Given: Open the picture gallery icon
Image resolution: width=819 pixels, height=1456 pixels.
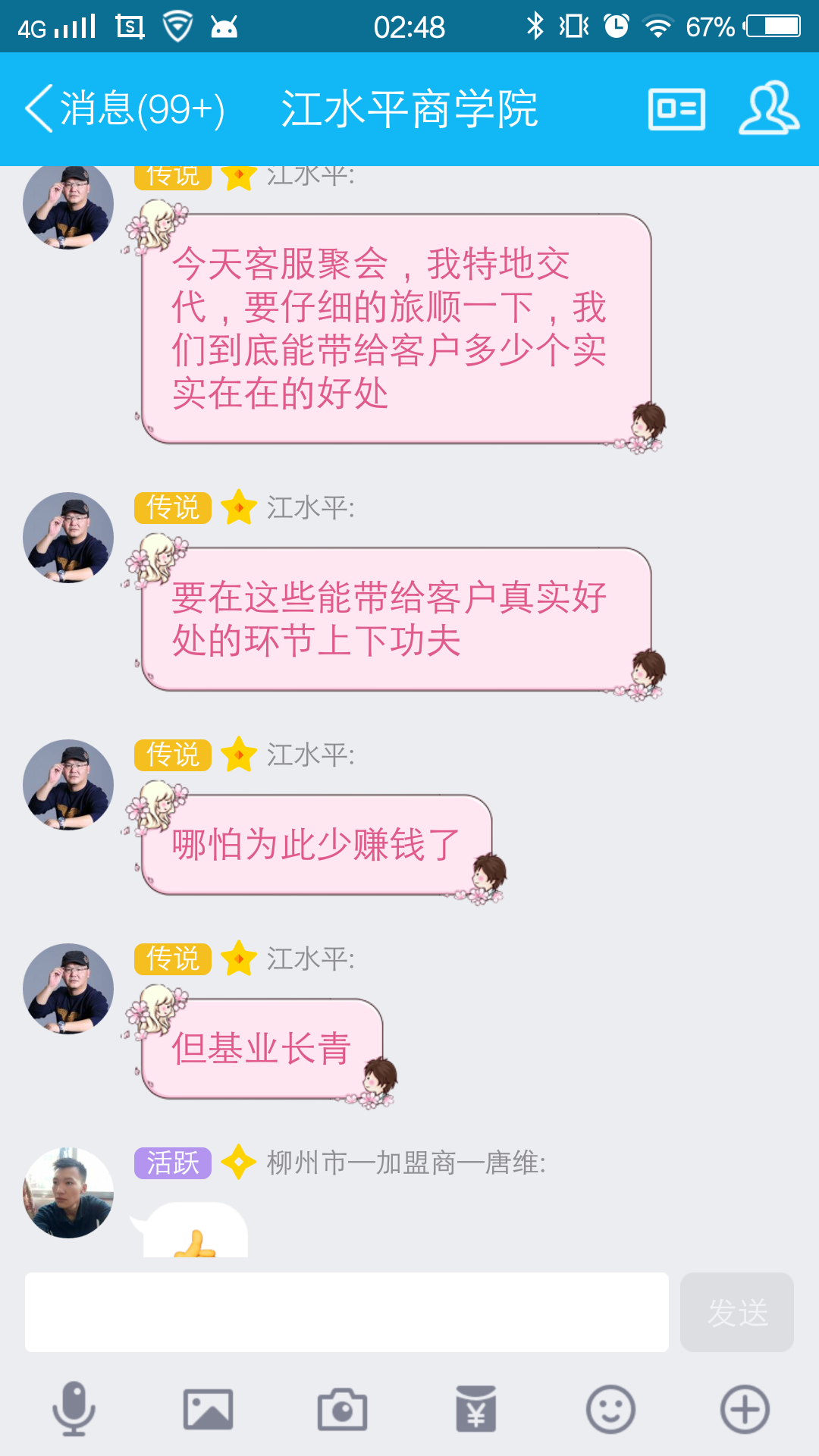Looking at the screenshot, I should (x=208, y=1410).
